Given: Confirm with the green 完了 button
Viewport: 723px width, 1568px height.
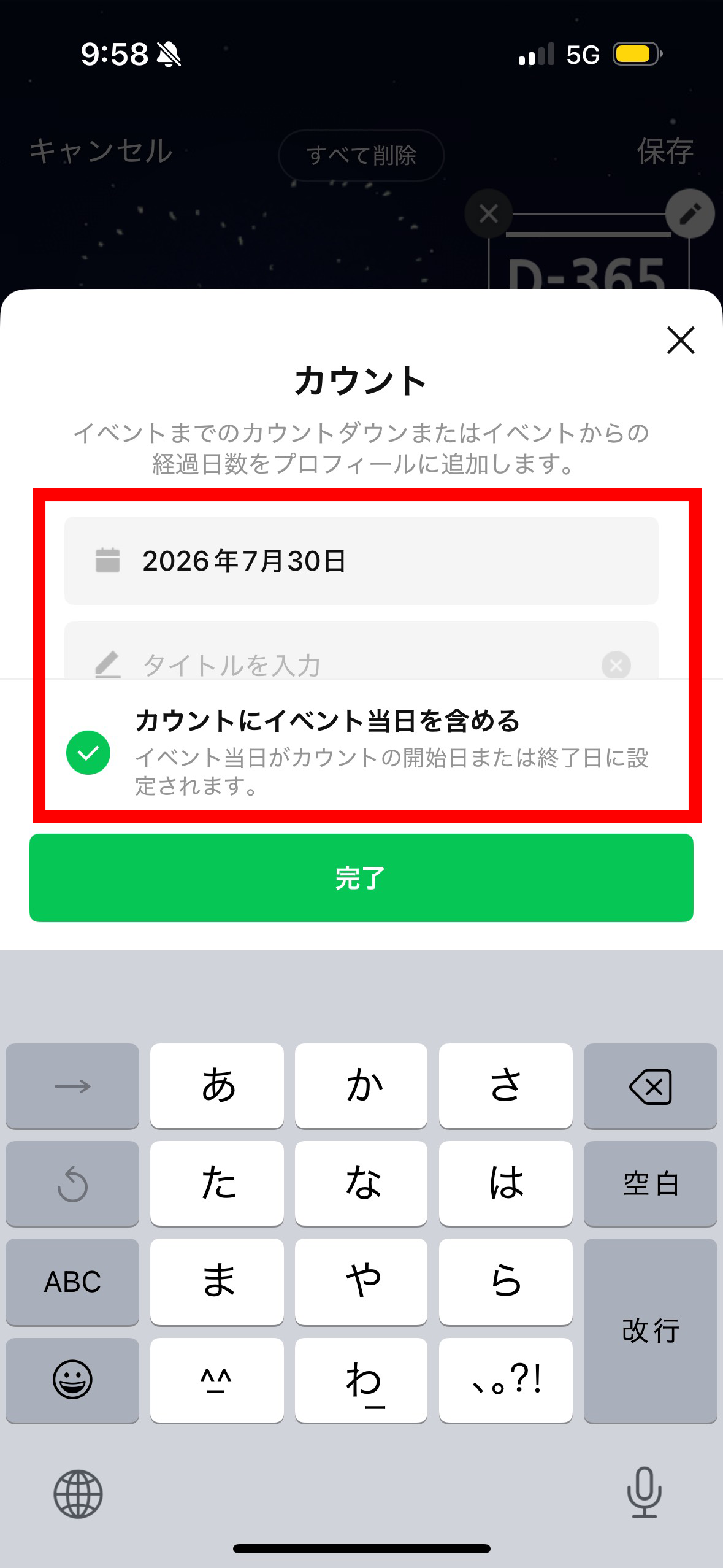Looking at the screenshot, I should click(361, 877).
